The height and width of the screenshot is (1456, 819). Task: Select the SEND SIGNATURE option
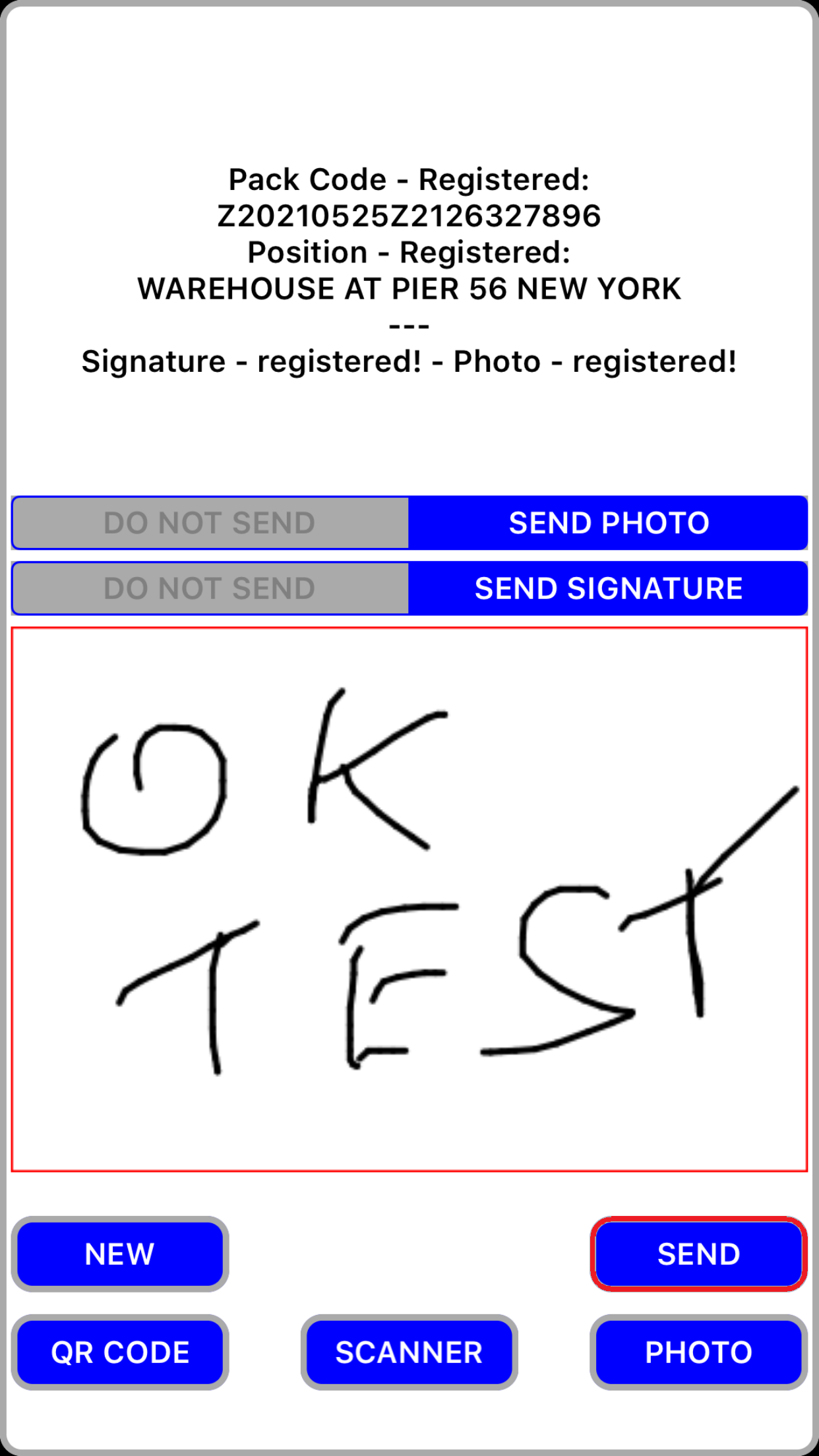pyautogui.click(x=608, y=588)
